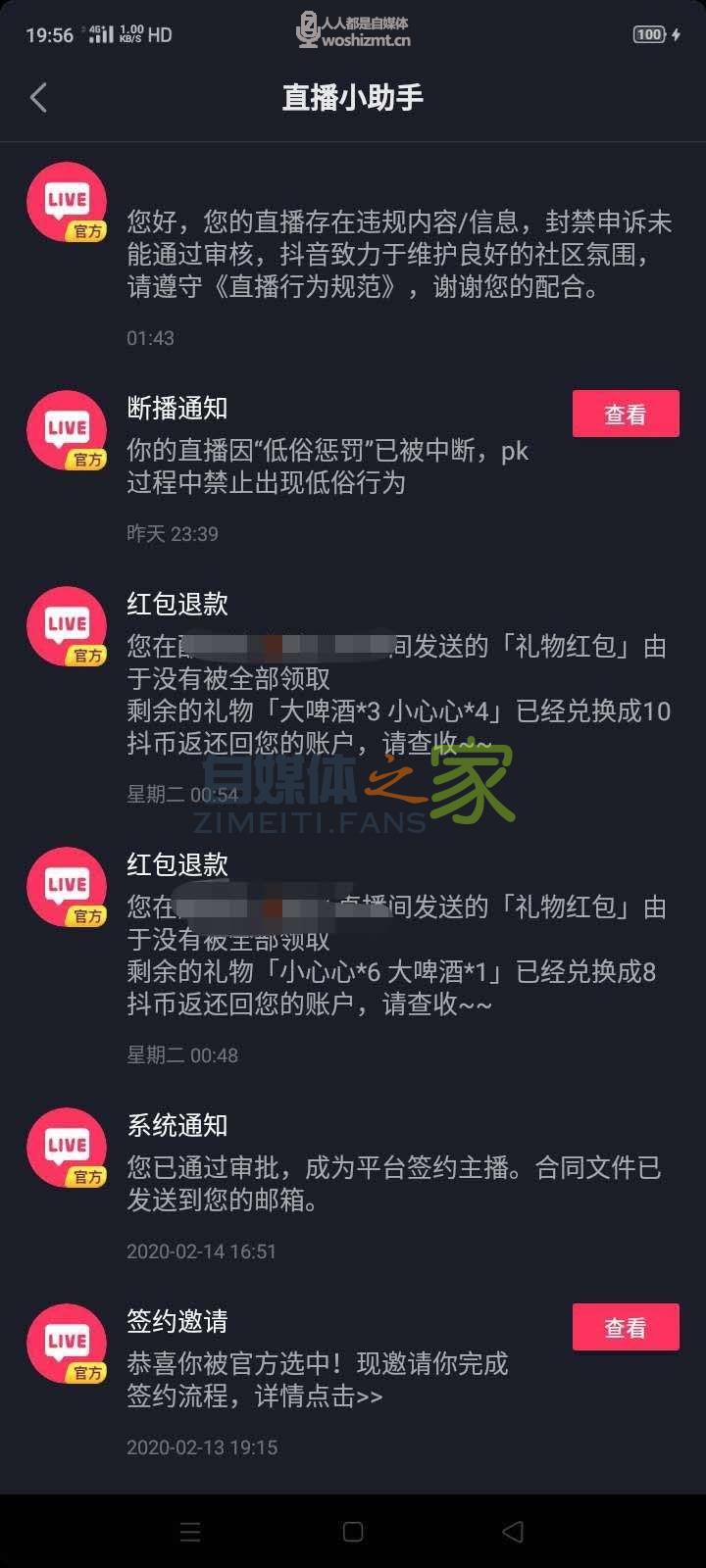Open the LIVE avatar next to 签约邀请
The height and width of the screenshot is (1568, 706).
(x=66, y=1344)
